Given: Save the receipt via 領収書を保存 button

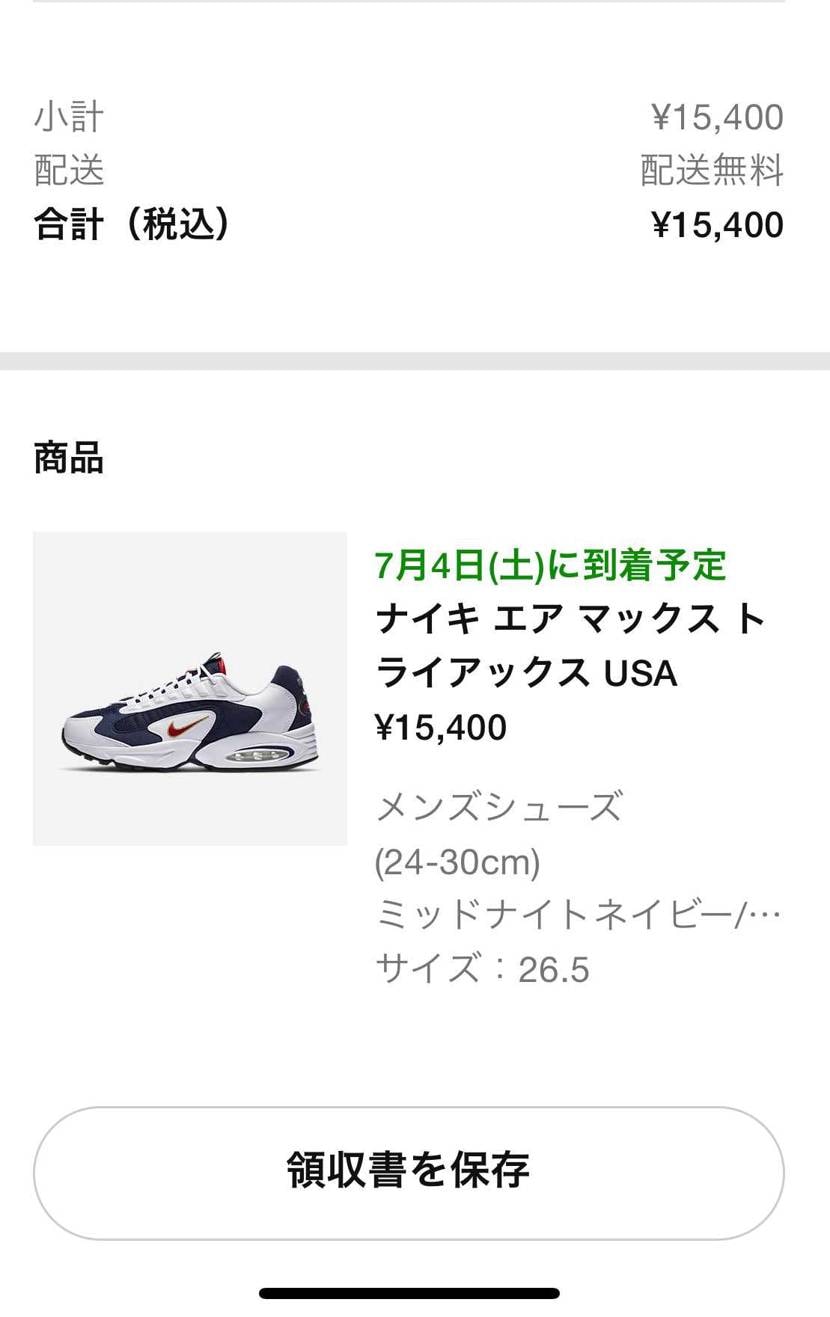Looking at the screenshot, I should click(415, 1172).
